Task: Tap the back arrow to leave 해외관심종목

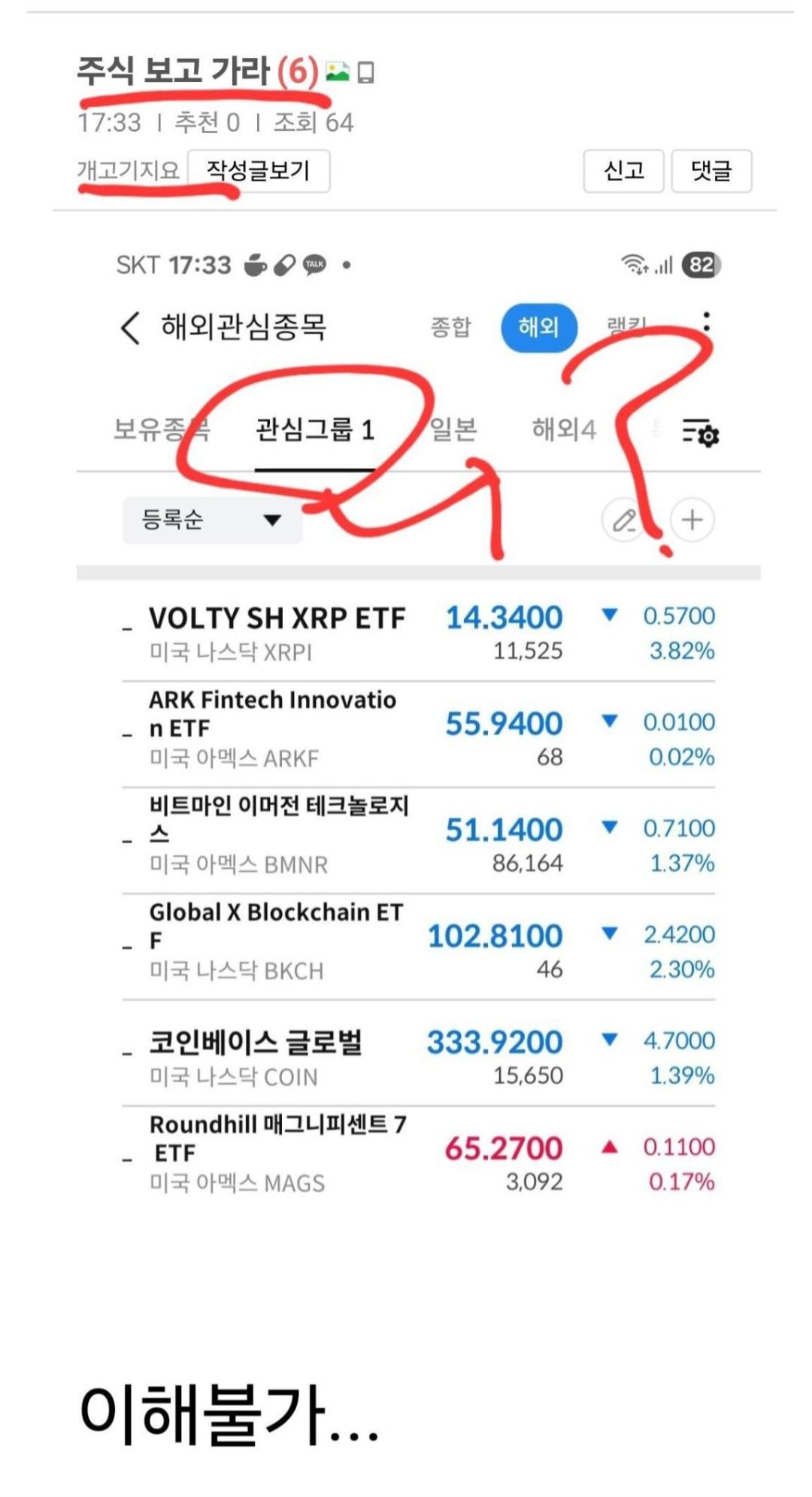Action: coord(129,327)
